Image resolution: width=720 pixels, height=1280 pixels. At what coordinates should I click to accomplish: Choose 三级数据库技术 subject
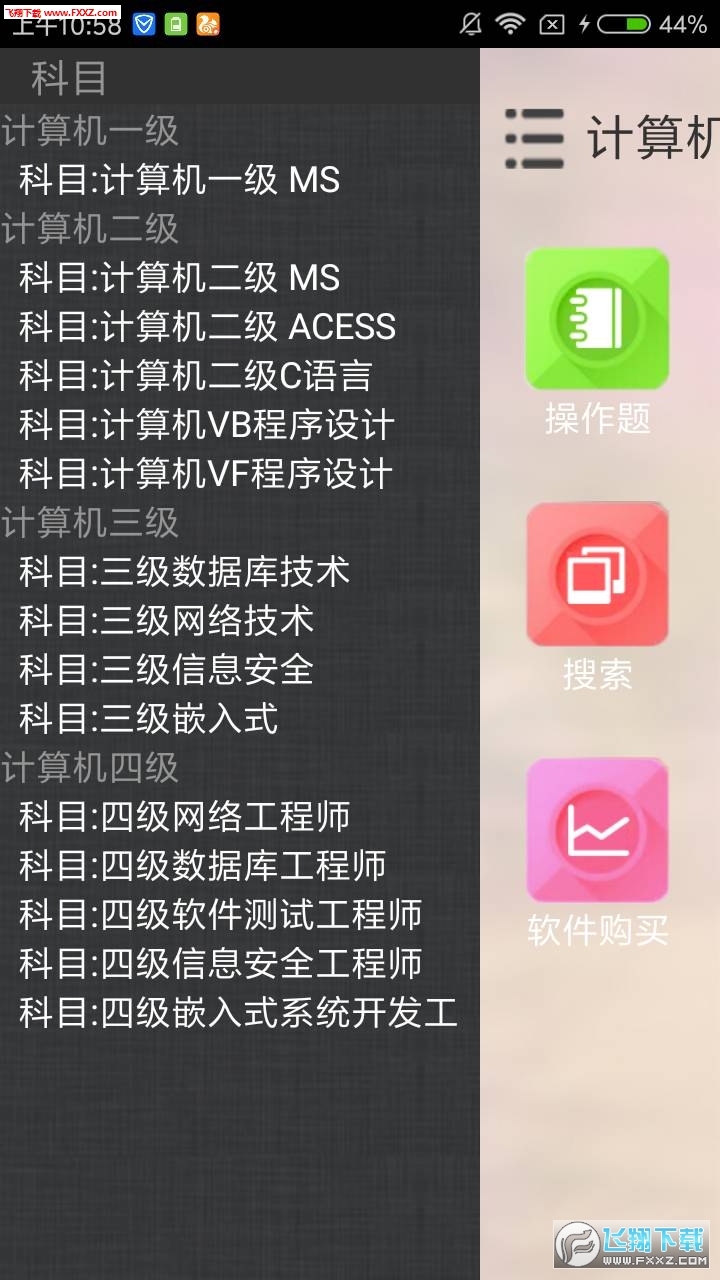point(240,572)
